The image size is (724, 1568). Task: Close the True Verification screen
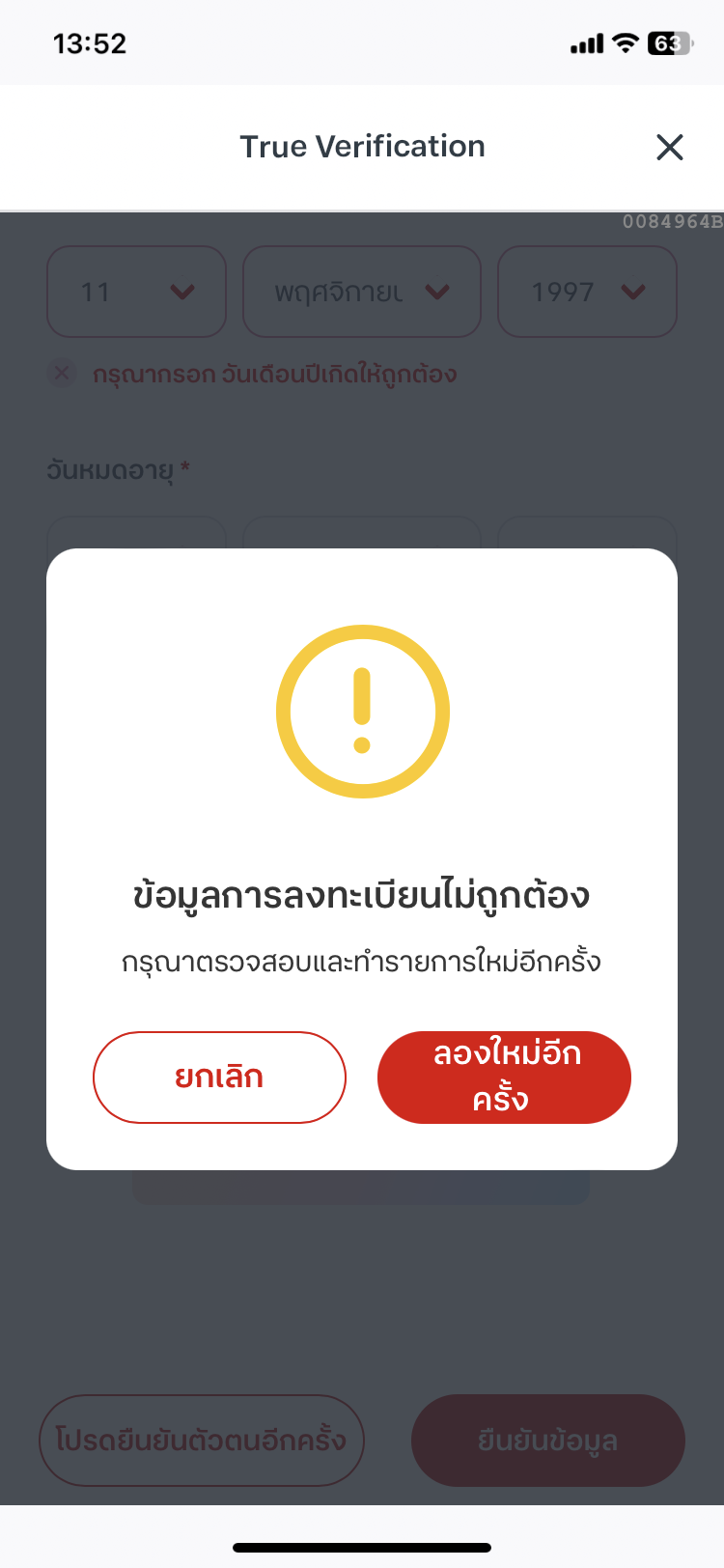[669, 148]
